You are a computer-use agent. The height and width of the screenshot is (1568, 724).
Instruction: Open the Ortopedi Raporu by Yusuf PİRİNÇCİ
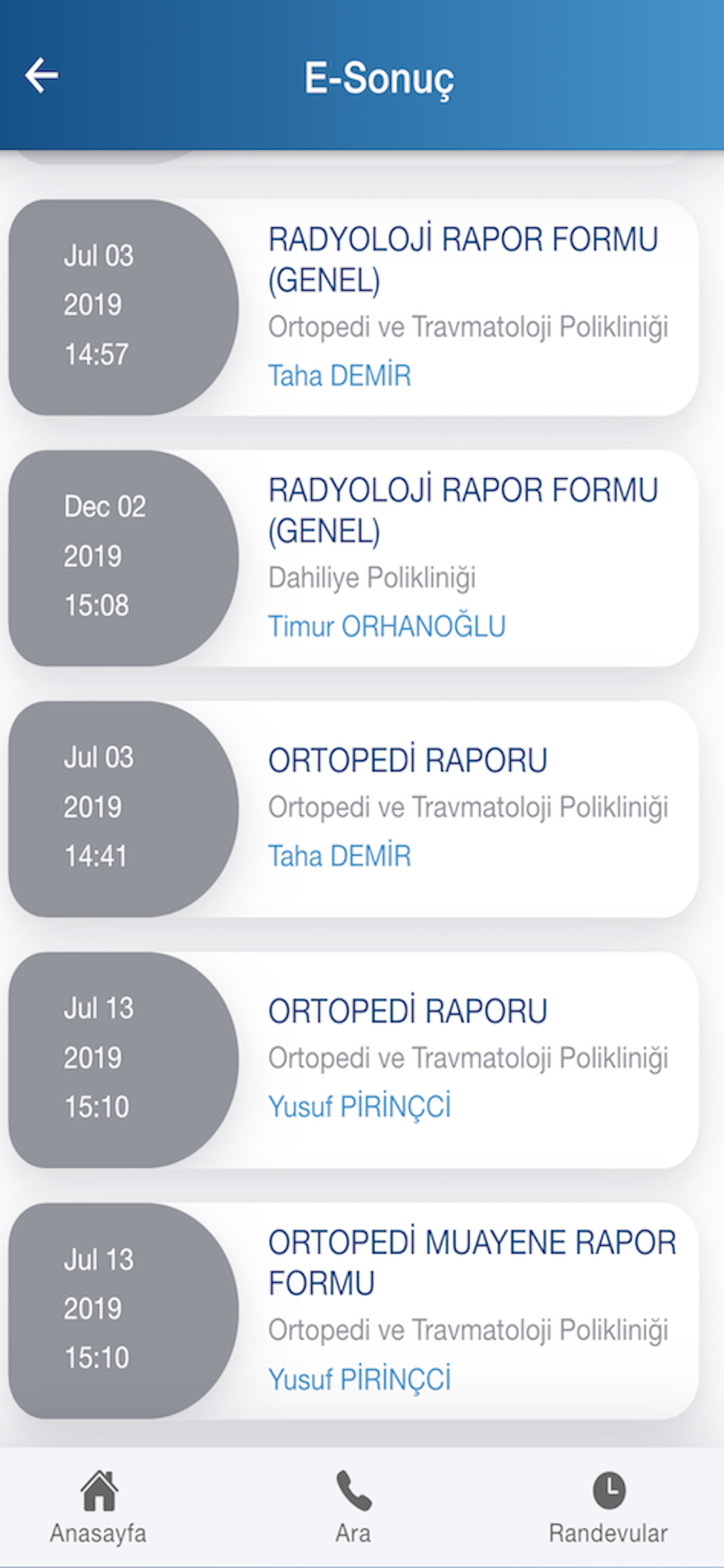click(353, 1060)
